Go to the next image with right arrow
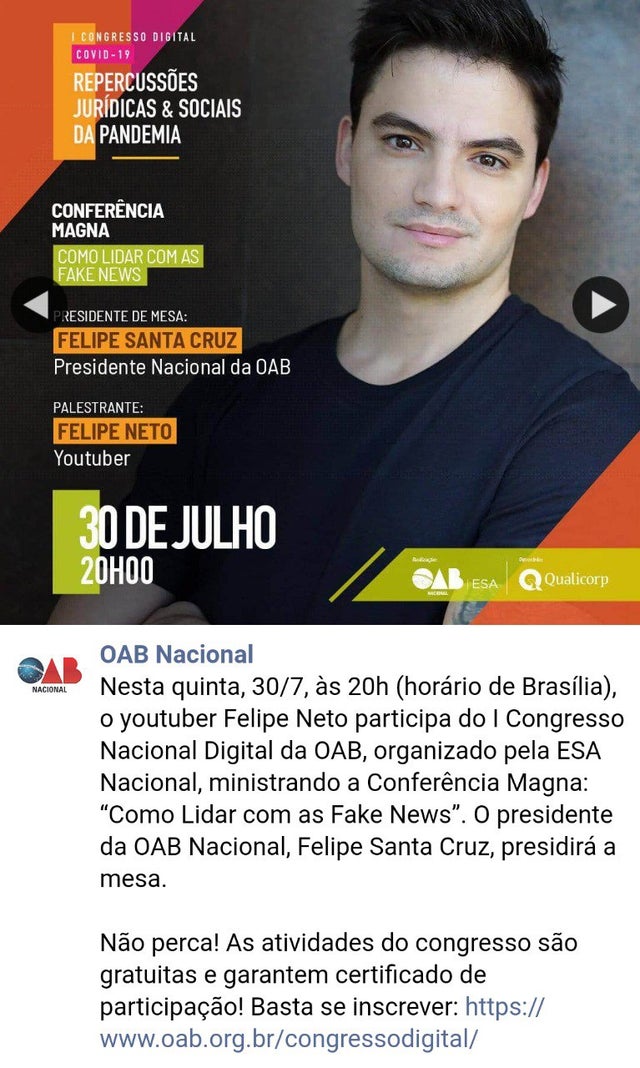Screen dimensions: 640x1068 [x=600, y=304]
